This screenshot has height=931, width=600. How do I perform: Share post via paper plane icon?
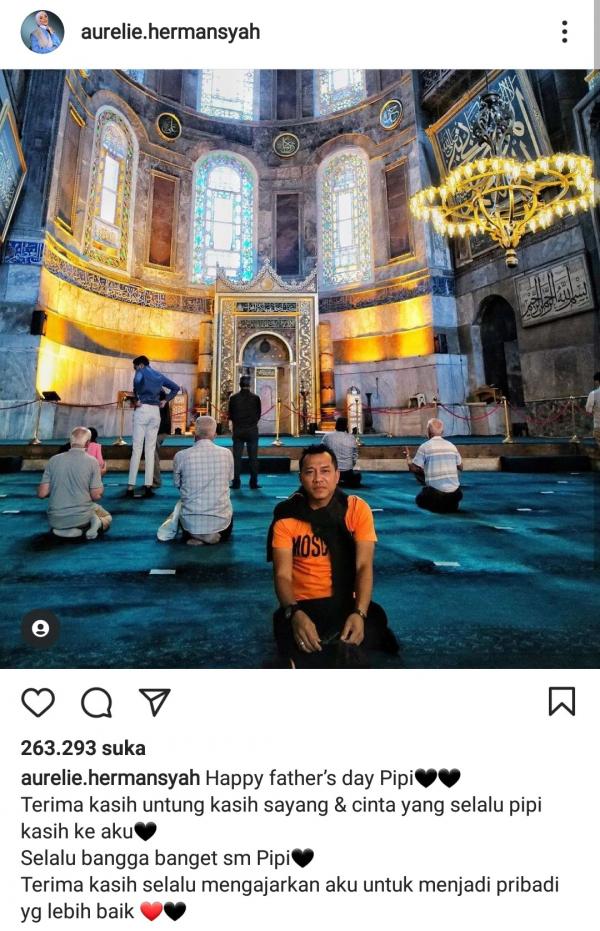click(x=154, y=702)
